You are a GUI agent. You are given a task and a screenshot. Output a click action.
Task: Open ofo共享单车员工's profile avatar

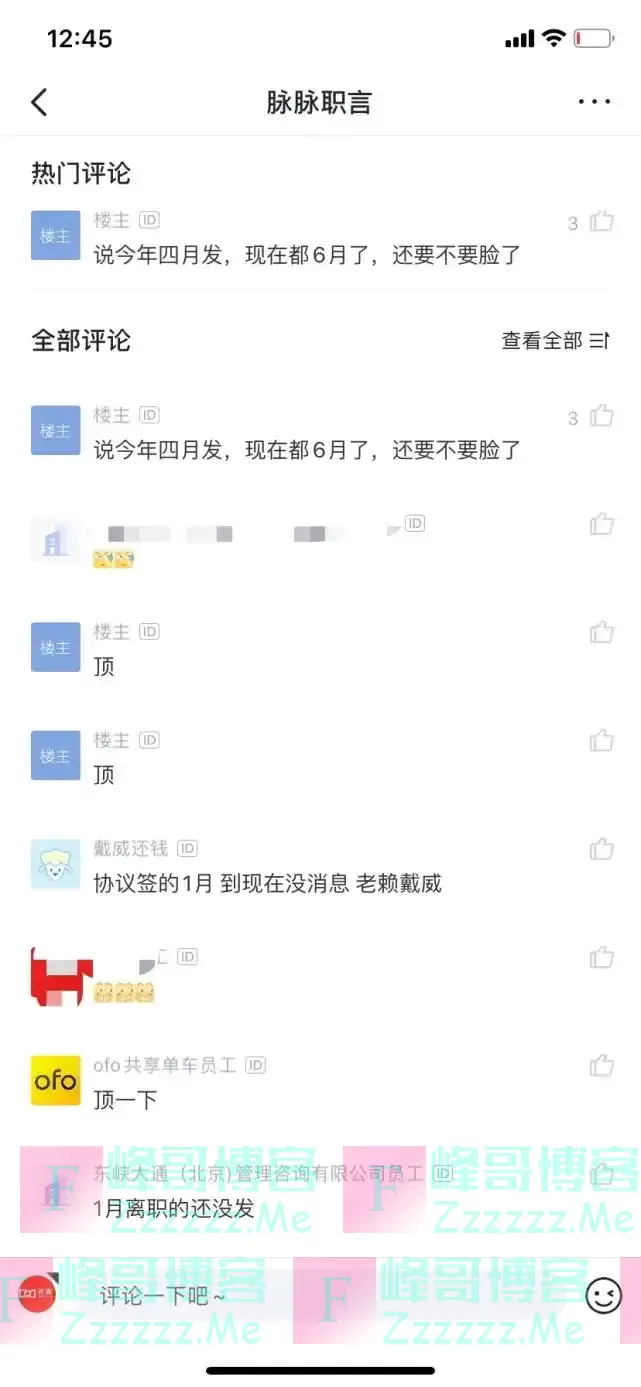click(56, 1081)
